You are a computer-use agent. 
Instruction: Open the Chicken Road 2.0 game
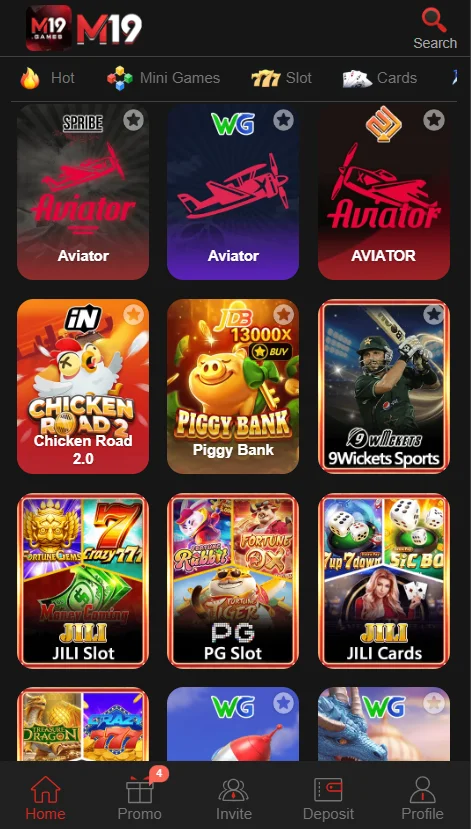[83, 386]
